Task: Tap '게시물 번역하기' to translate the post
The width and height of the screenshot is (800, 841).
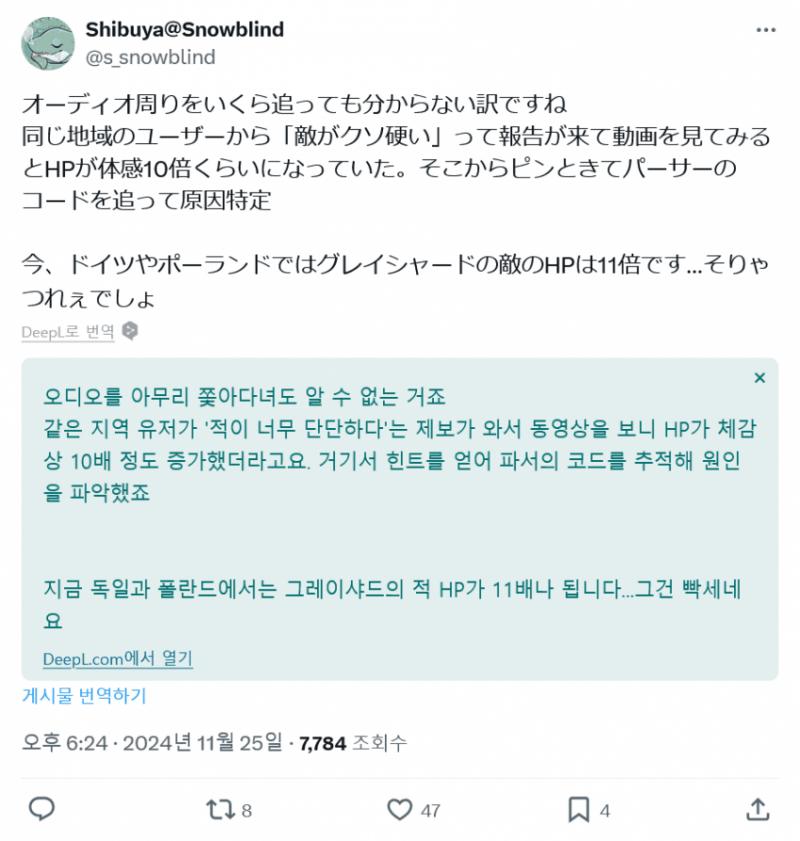Action: pos(84,696)
